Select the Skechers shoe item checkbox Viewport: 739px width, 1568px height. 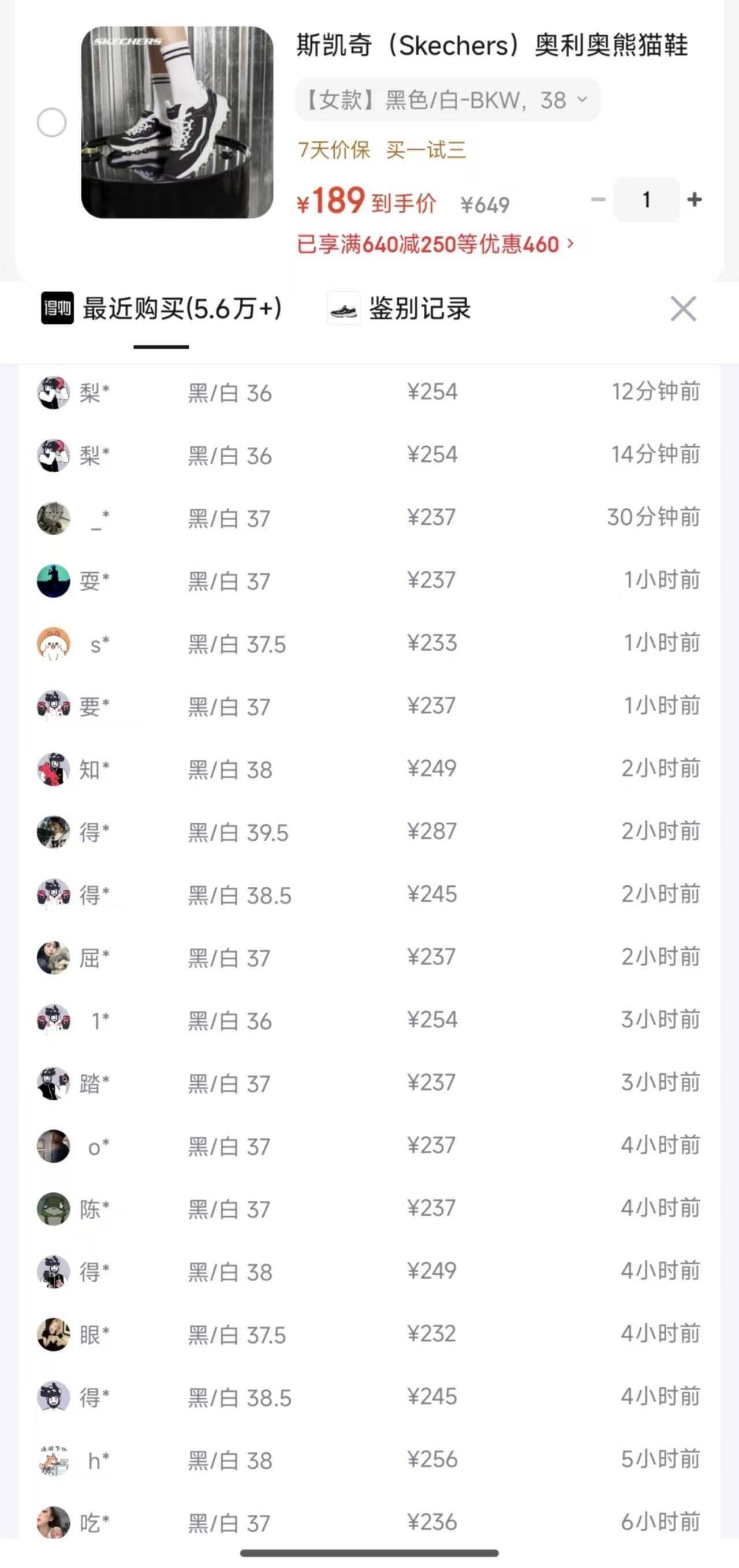coord(52,122)
